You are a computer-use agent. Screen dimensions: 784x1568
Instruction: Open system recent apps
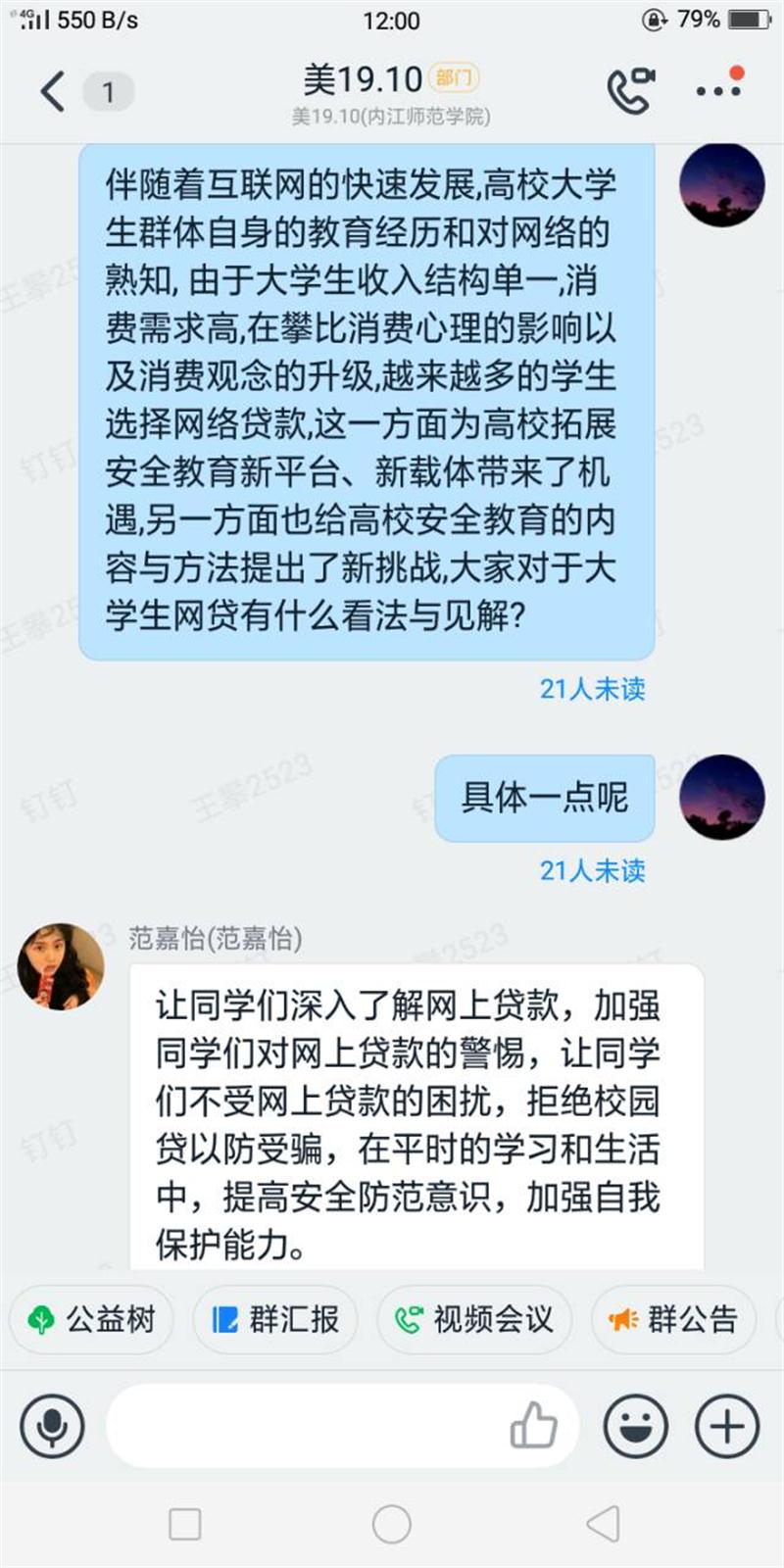pos(185,1524)
